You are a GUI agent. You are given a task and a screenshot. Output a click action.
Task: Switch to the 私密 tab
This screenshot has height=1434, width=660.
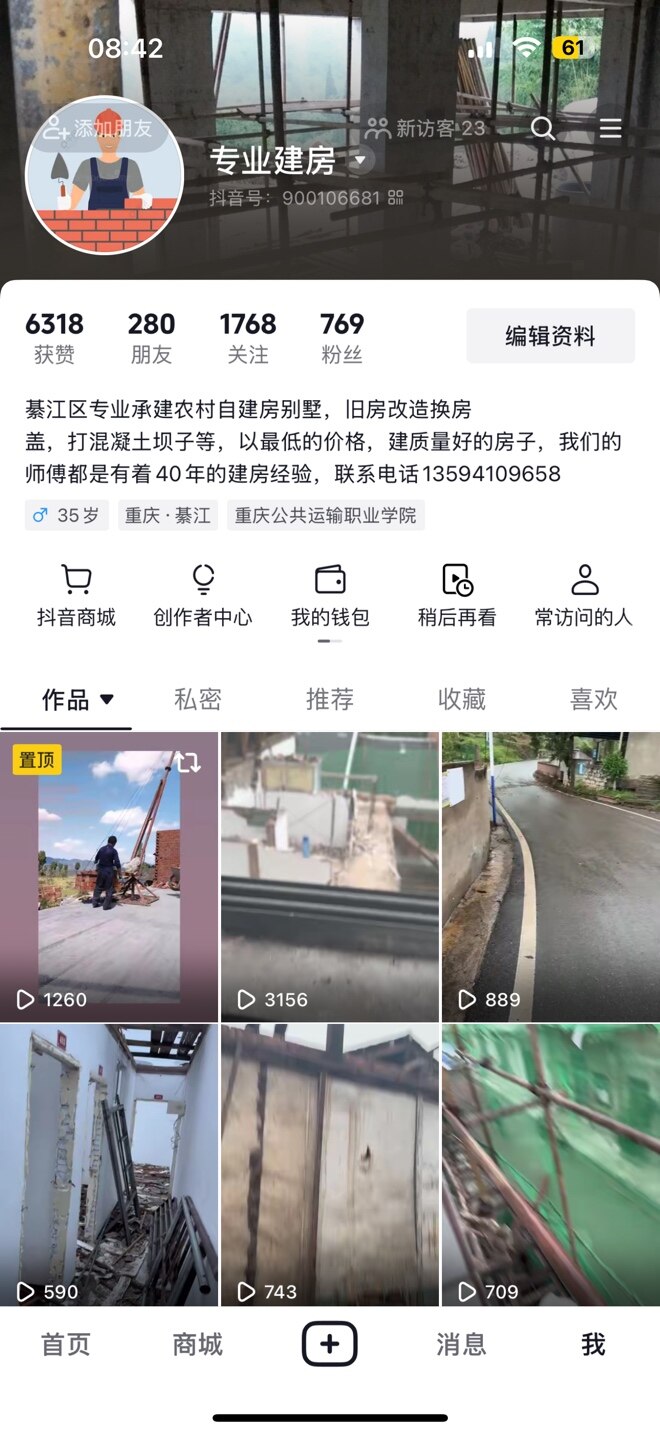coord(198,699)
